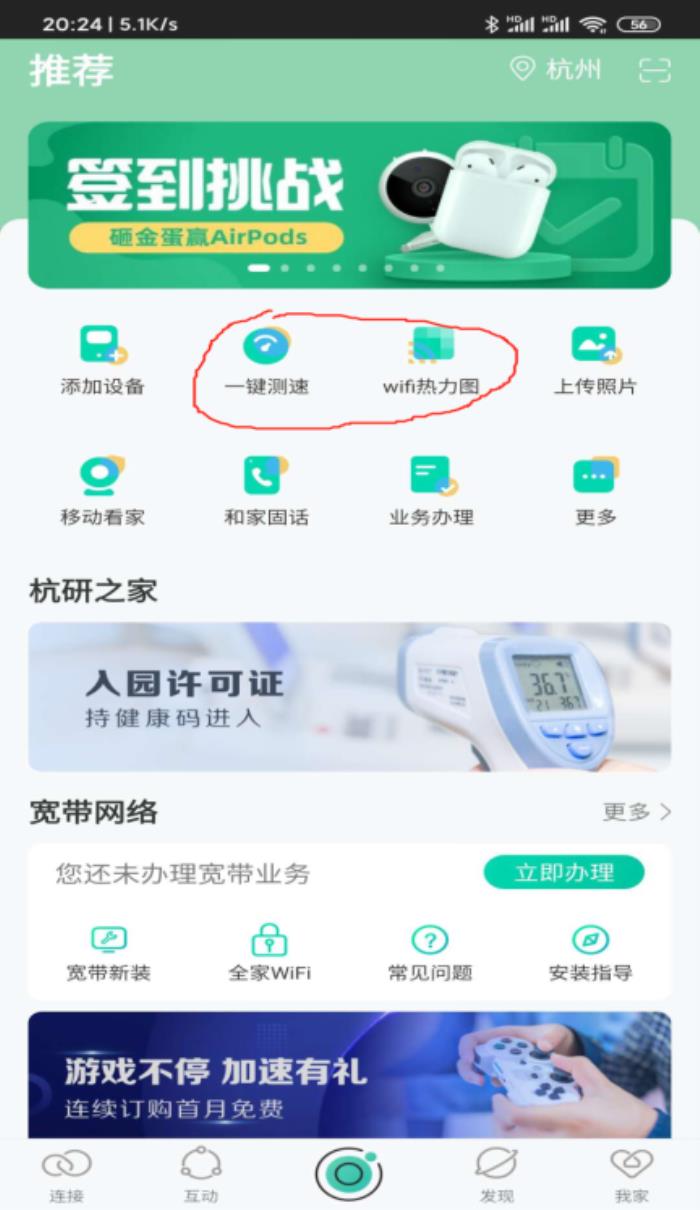Open the scan icon in the header

(654, 70)
